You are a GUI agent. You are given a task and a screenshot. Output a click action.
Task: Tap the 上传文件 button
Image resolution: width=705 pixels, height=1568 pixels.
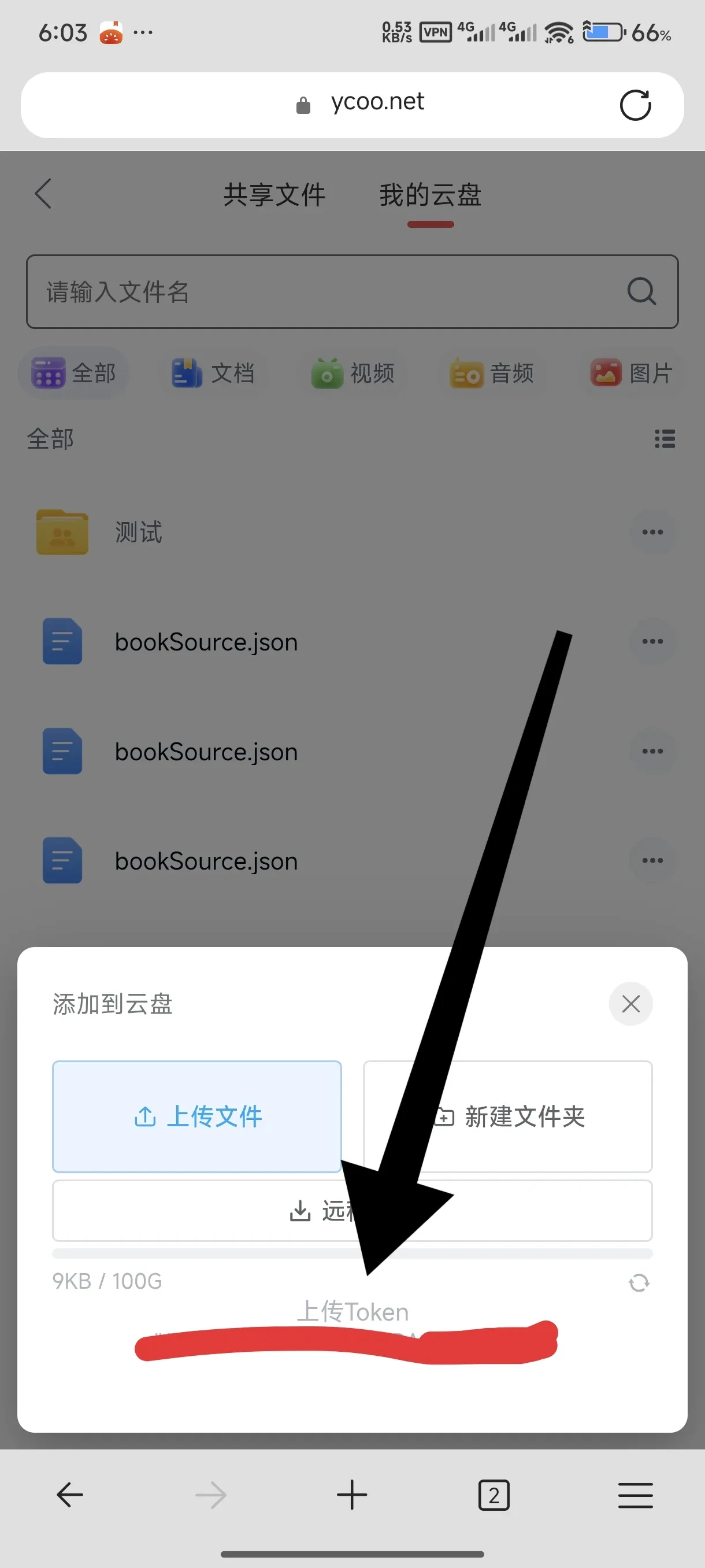pyautogui.click(x=196, y=1116)
